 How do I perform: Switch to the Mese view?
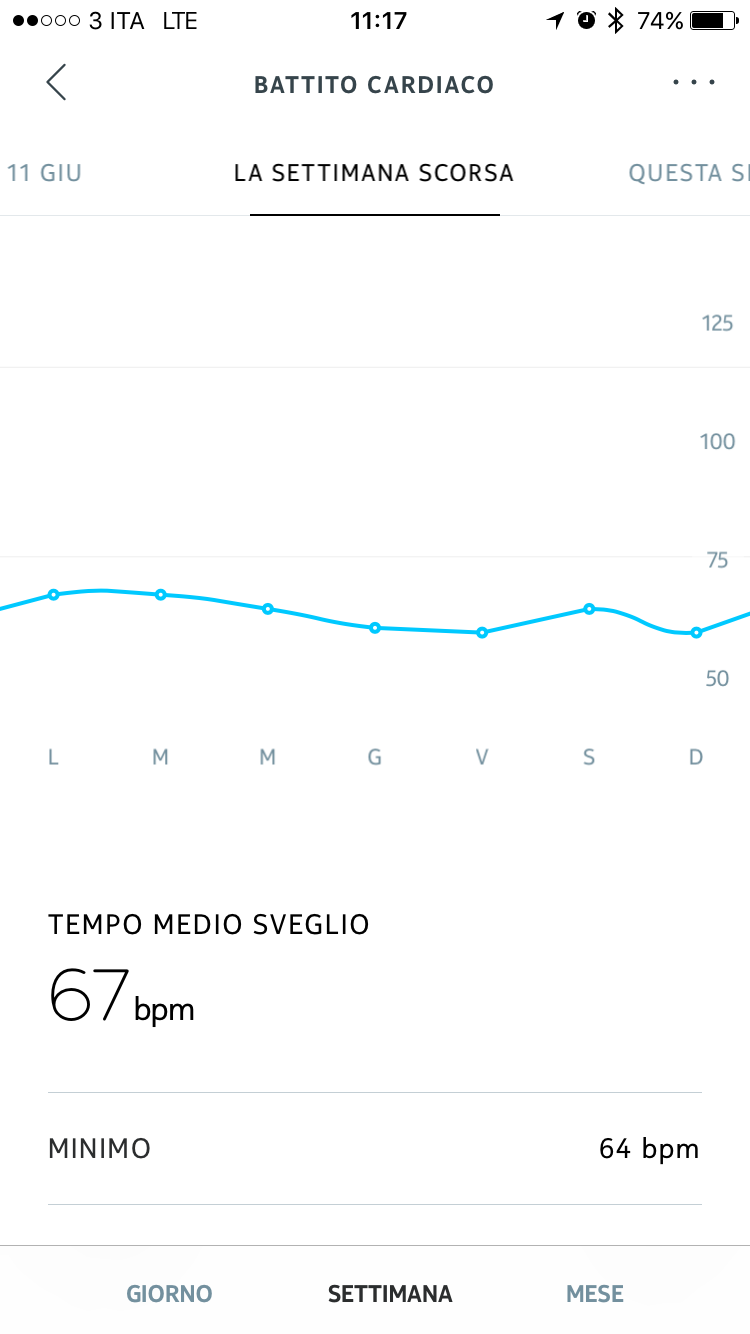click(595, 1293)
